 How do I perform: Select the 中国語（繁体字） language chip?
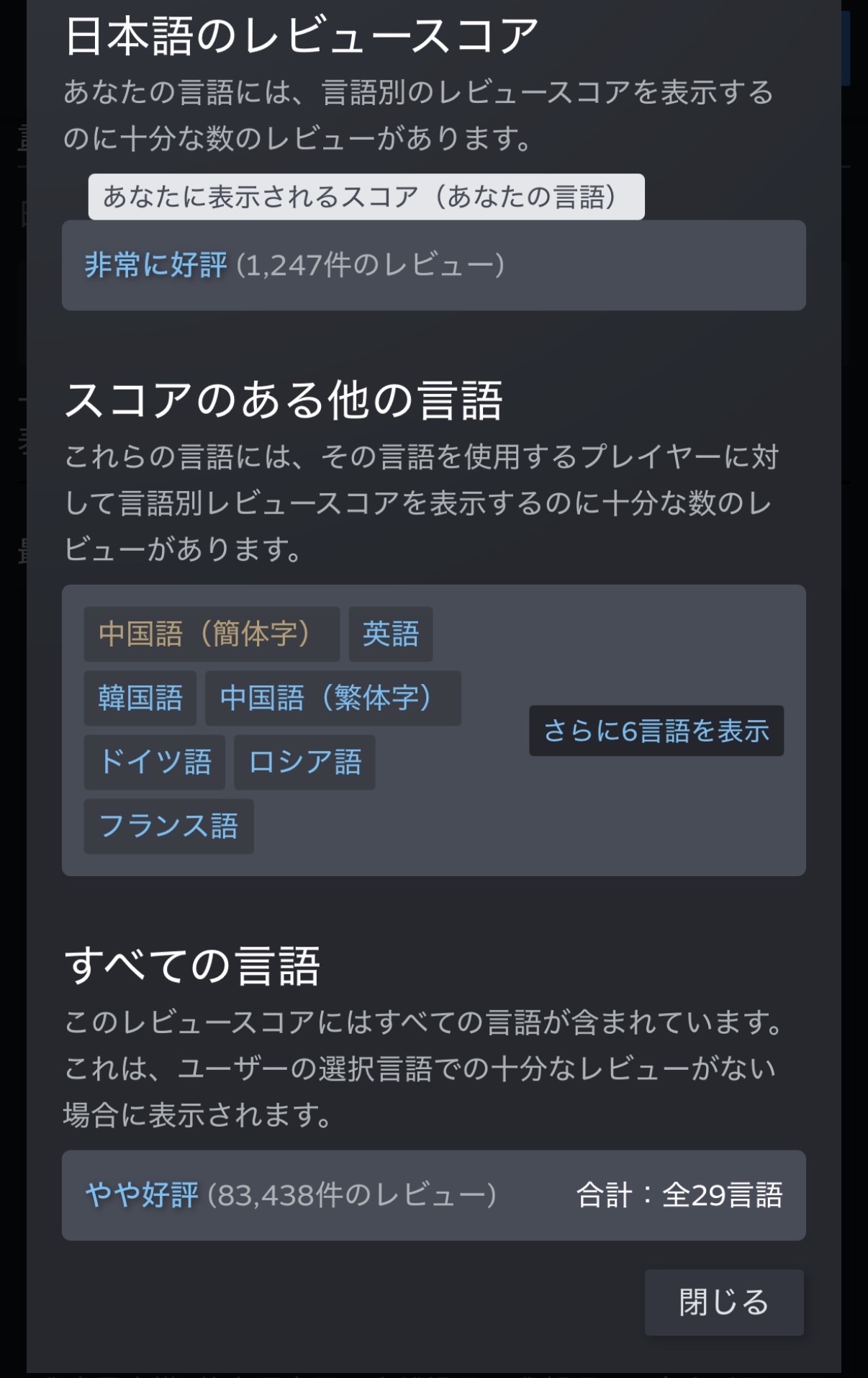(333, 698)
